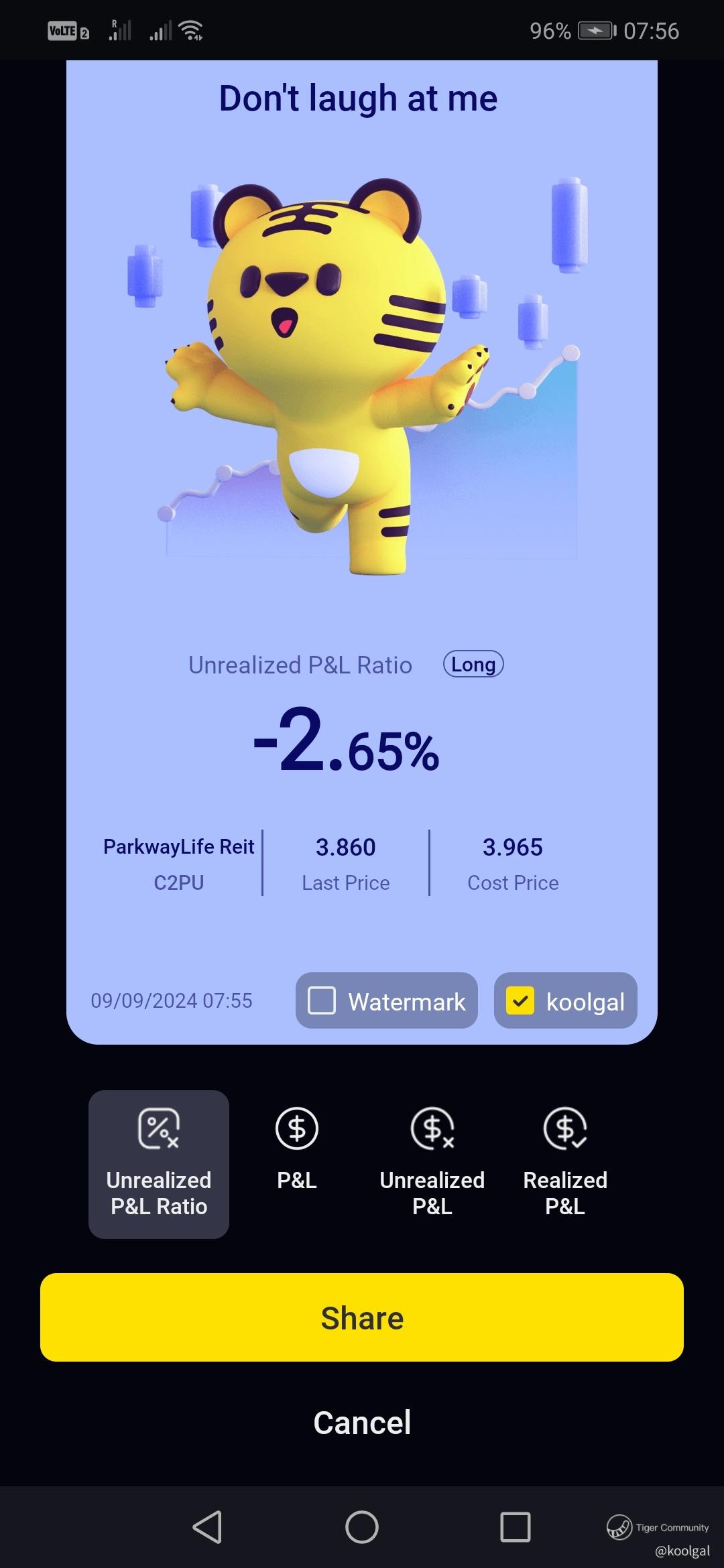724x1568 pixels.
Task: Open recent apps from the navigation bar
Action: coord(515,1528)
